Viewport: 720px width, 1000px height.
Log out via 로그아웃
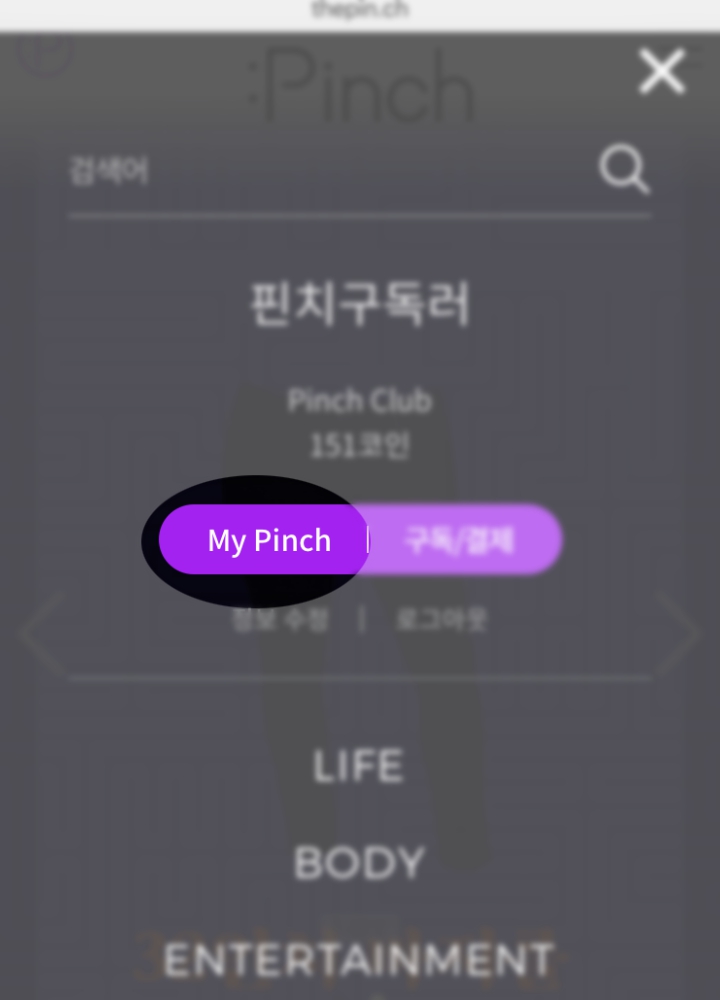point(441,620)
